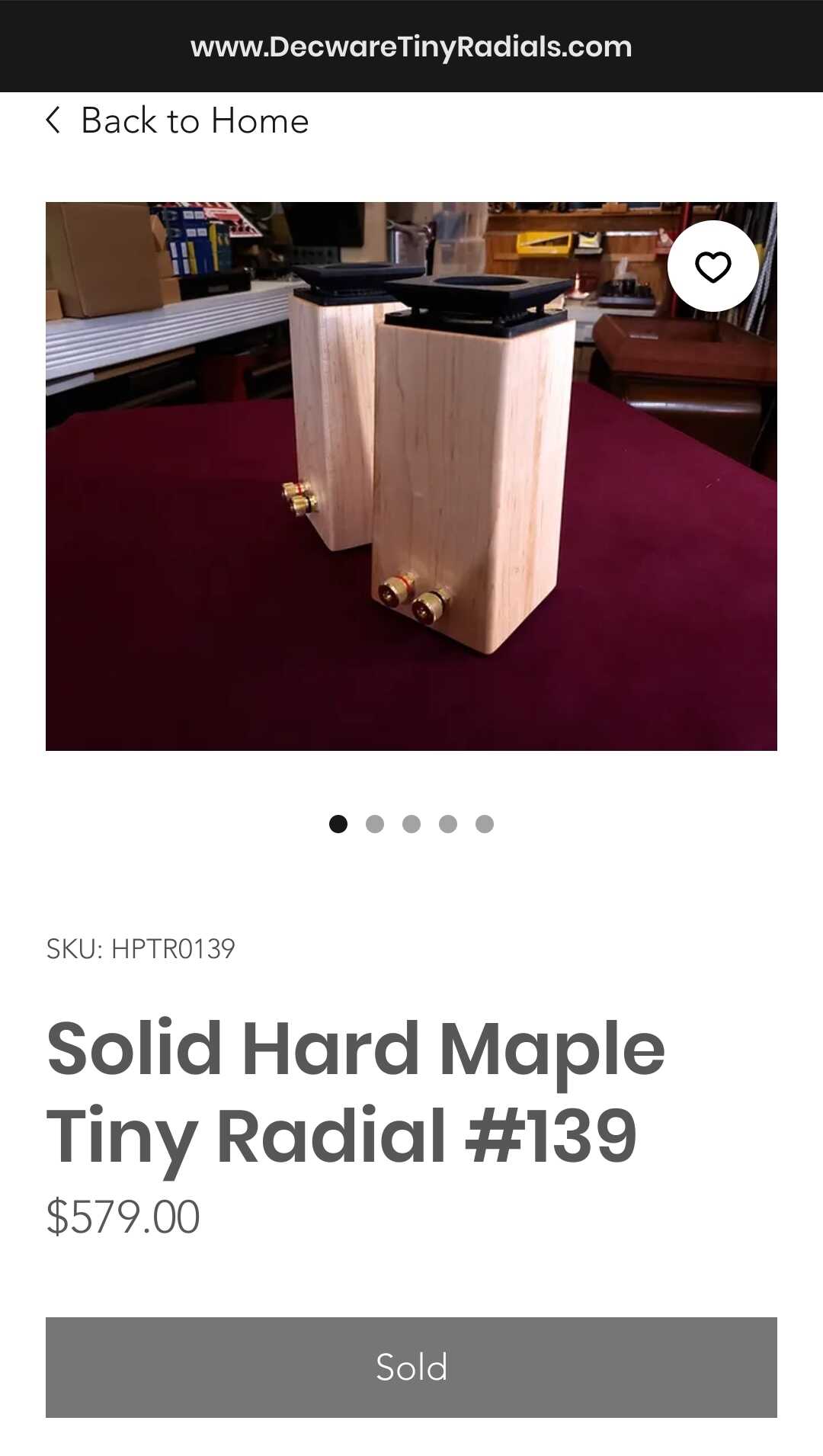Select the third gallery page dot

411,824
